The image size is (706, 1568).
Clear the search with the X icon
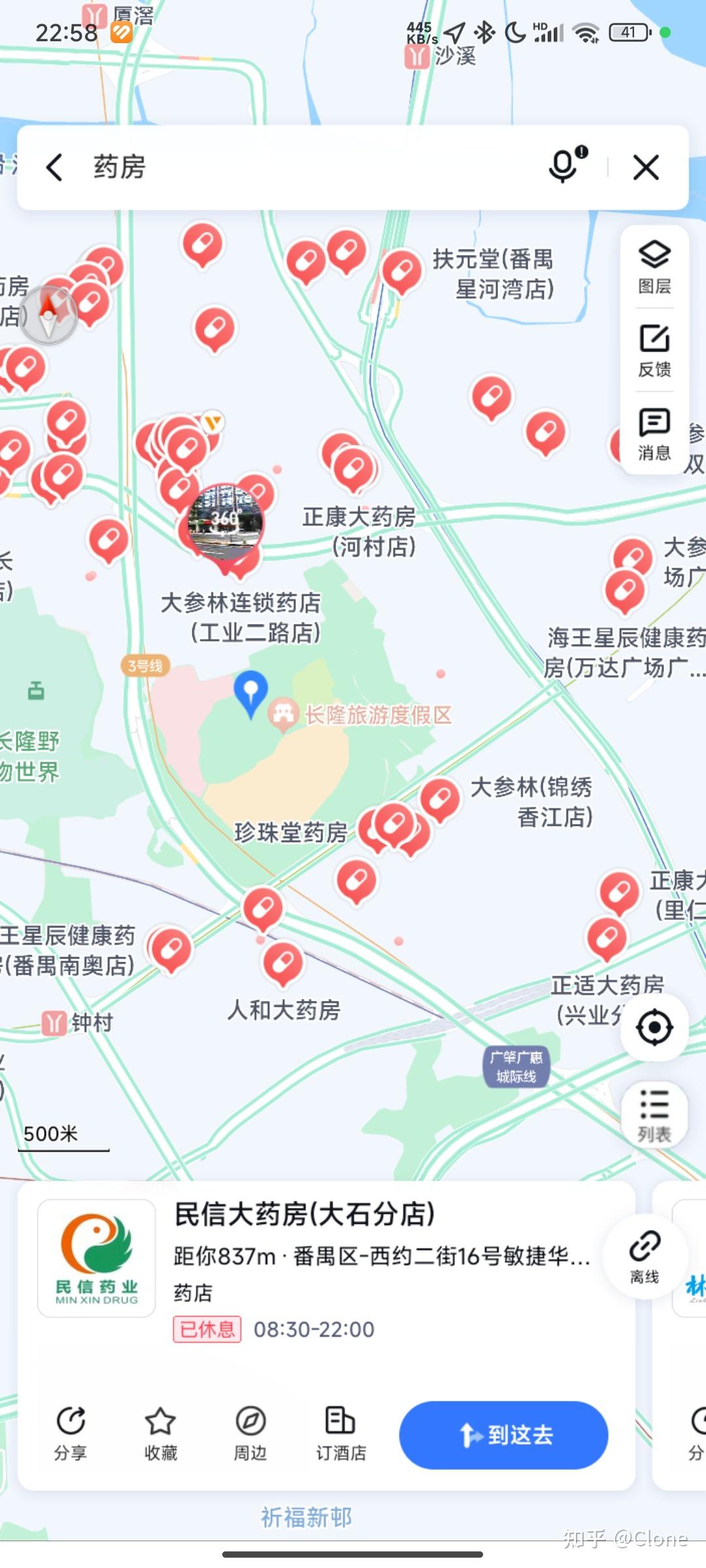point(646,167)
